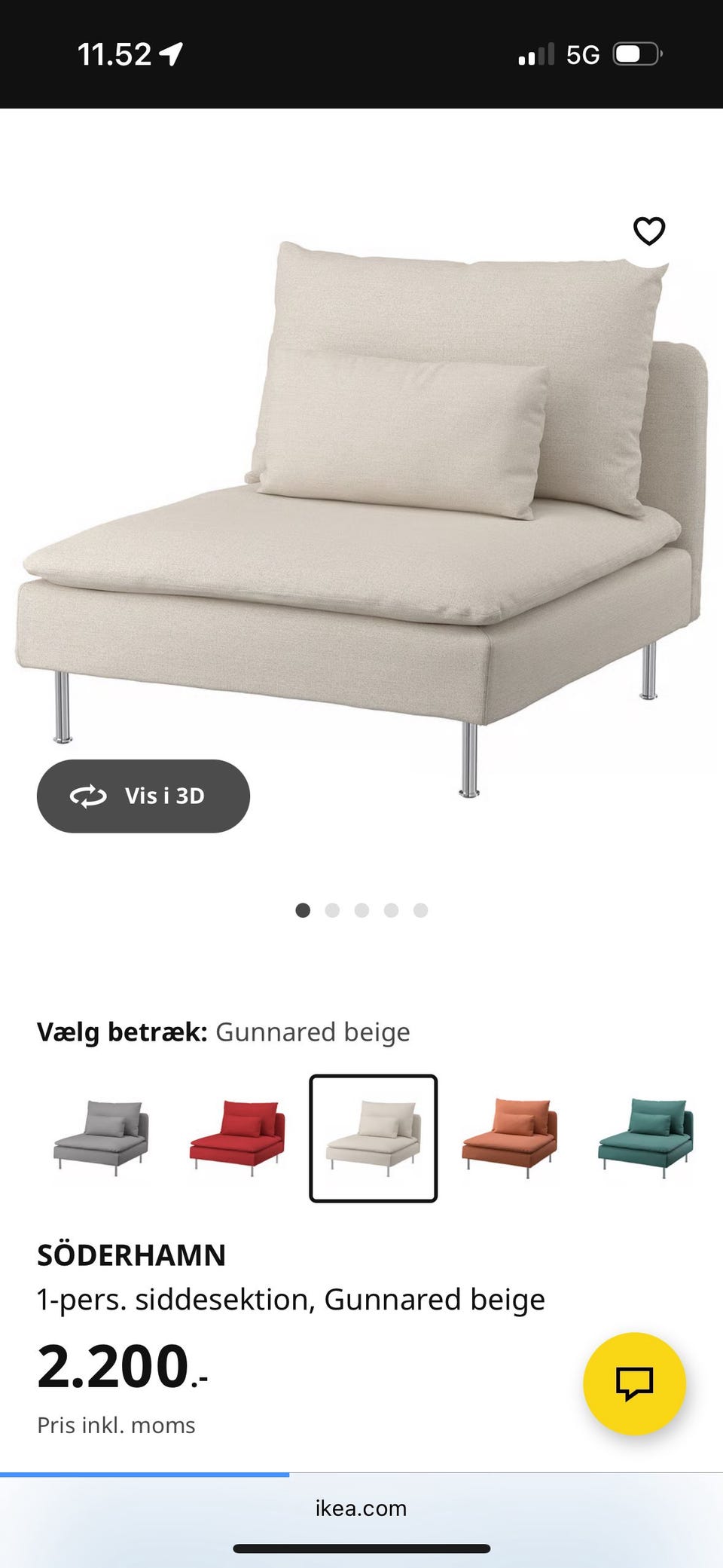The image size is (723, 1568).
Task: Add the chair to favorites via heart icon
Action: click(649, 231)
